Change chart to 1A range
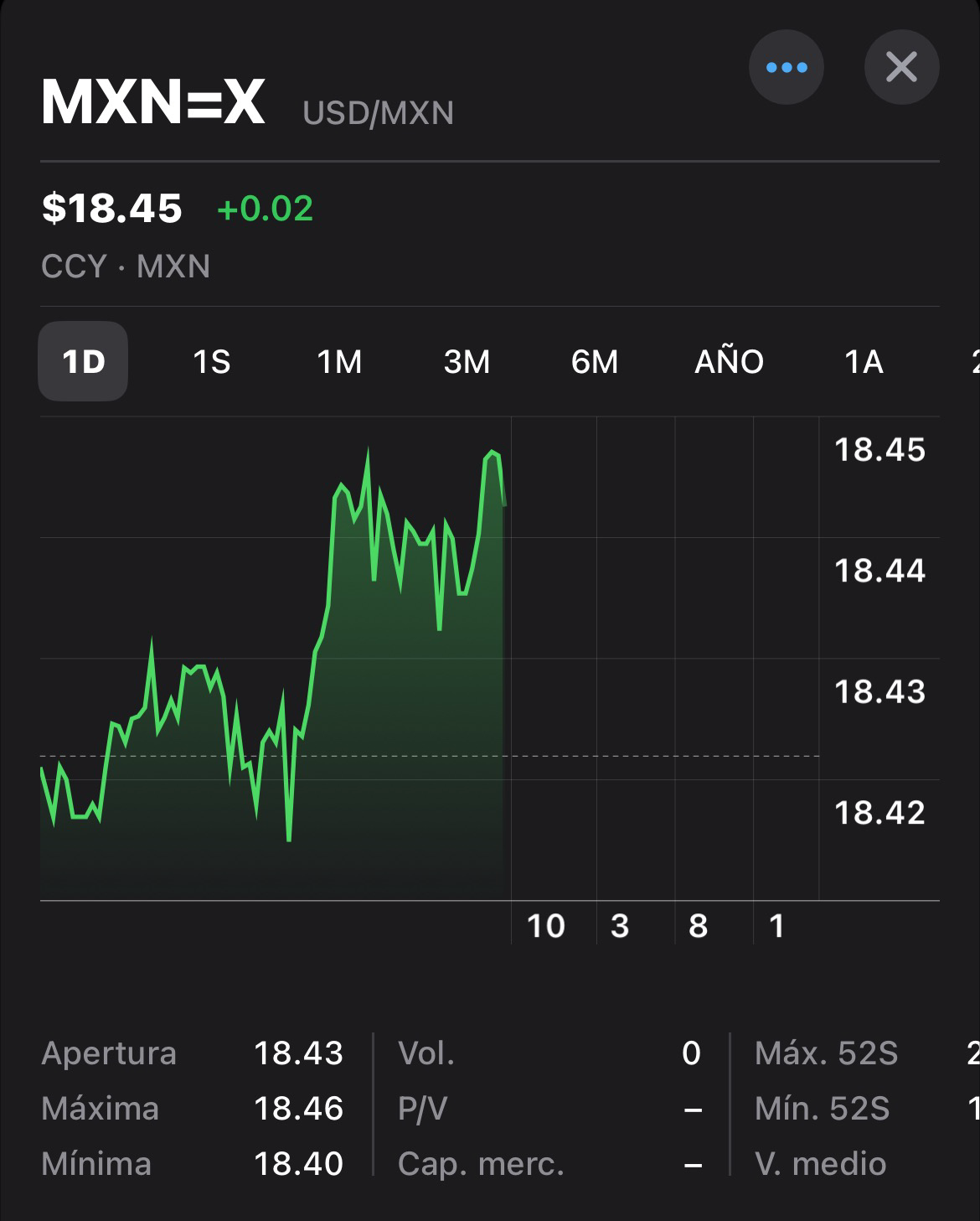The image size is (980, 1221). 864,362
